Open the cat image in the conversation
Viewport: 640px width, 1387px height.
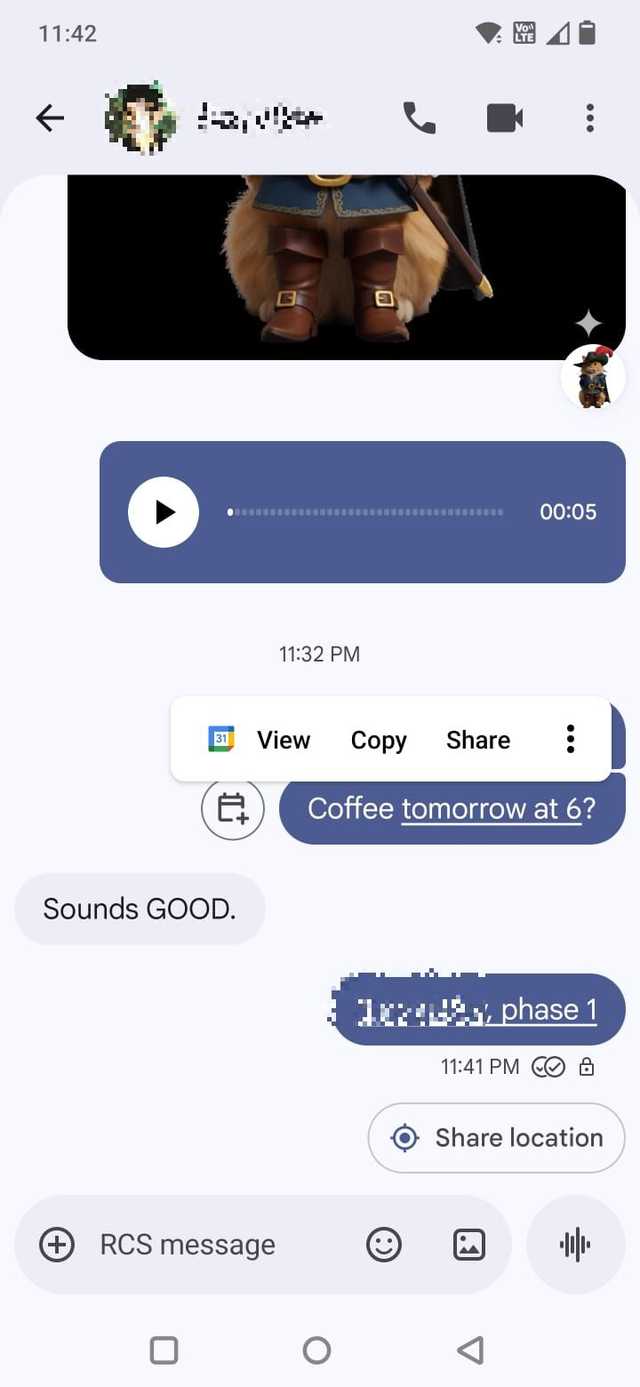[x=340, y=265]
